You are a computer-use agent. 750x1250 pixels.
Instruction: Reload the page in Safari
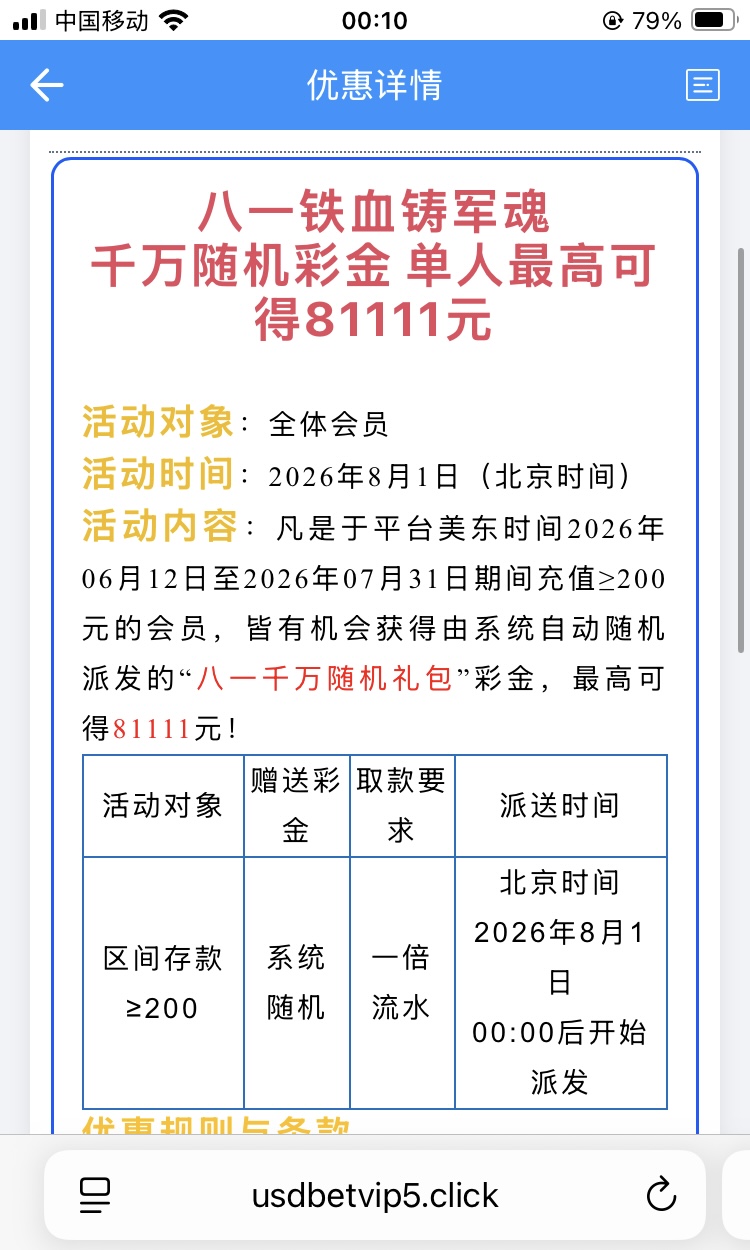point(660,1194)
